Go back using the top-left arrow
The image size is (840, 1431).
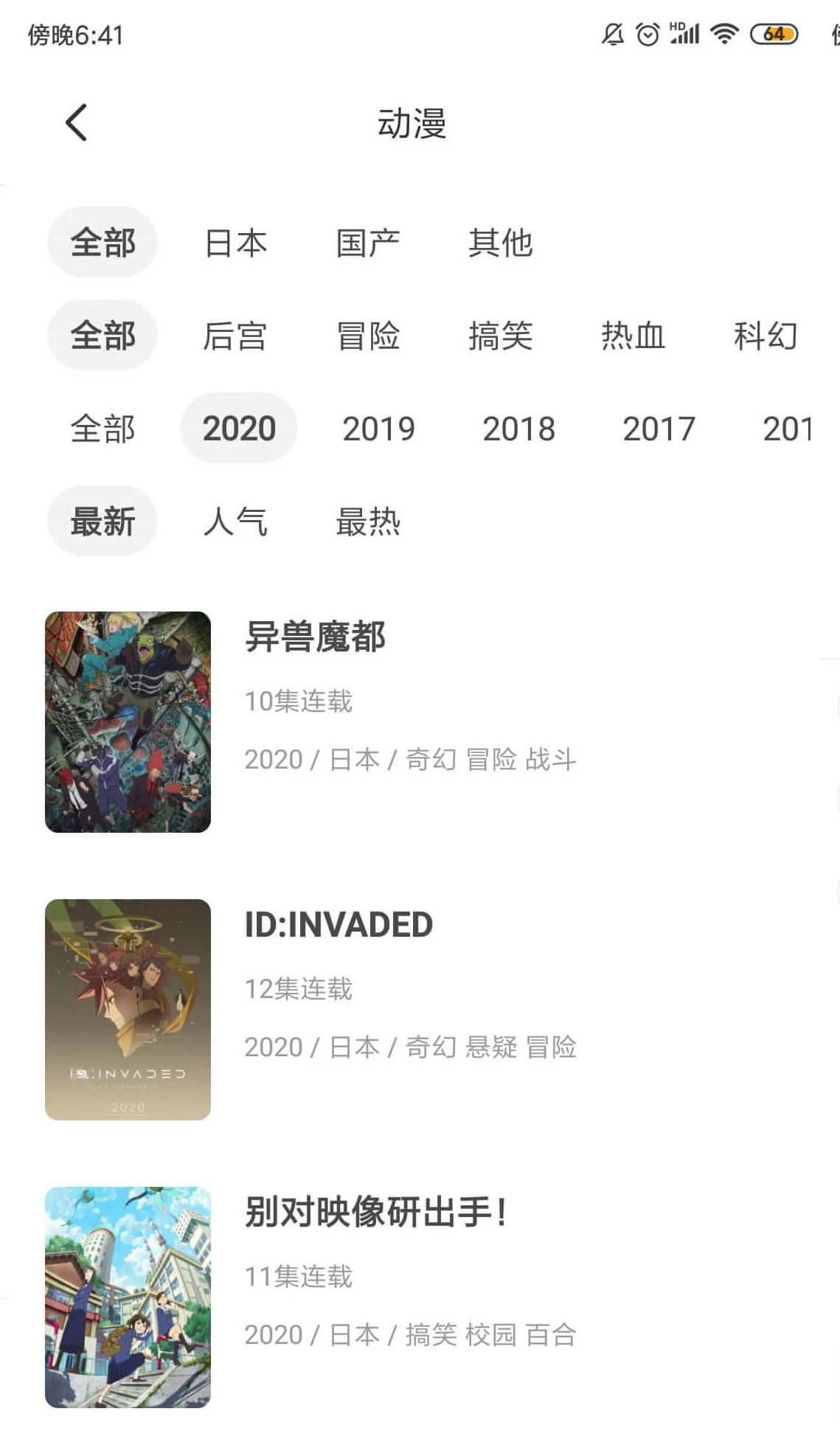coord(76,122)
